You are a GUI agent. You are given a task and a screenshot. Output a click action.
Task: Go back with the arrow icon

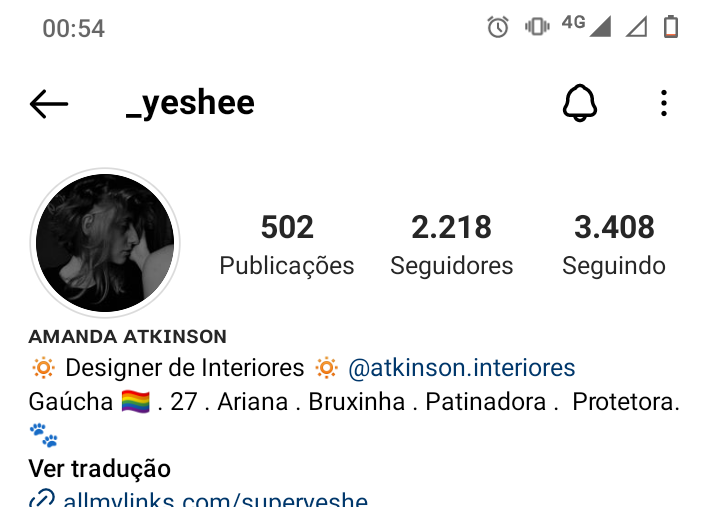pos(49,103)
